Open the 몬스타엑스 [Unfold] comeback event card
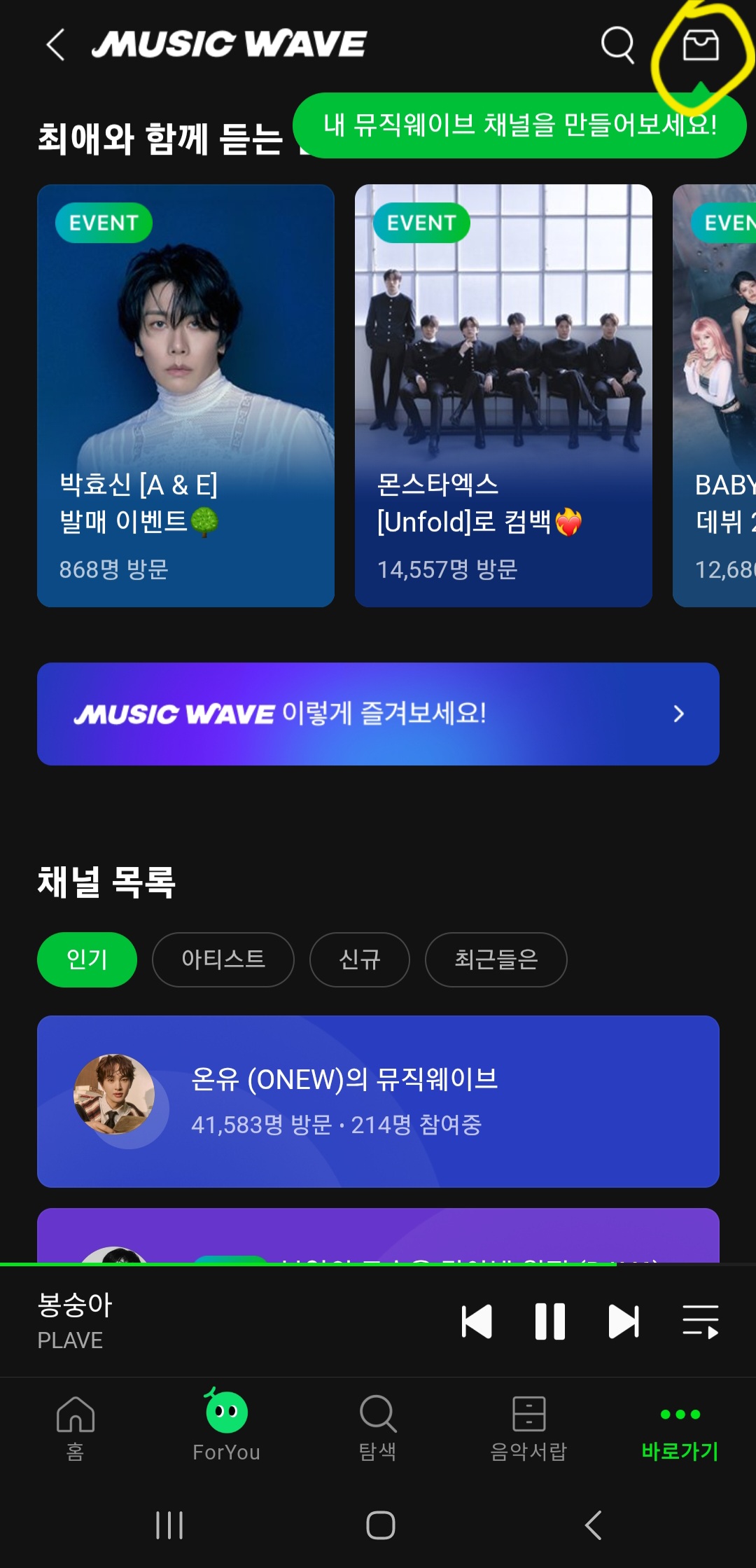The image size is (756, 1568). point(503,395)
